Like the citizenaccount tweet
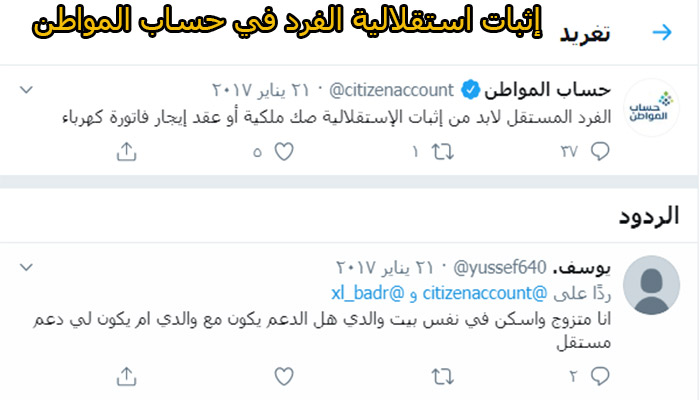The height and width of the screenshot is (400, 700). (284, 151)
